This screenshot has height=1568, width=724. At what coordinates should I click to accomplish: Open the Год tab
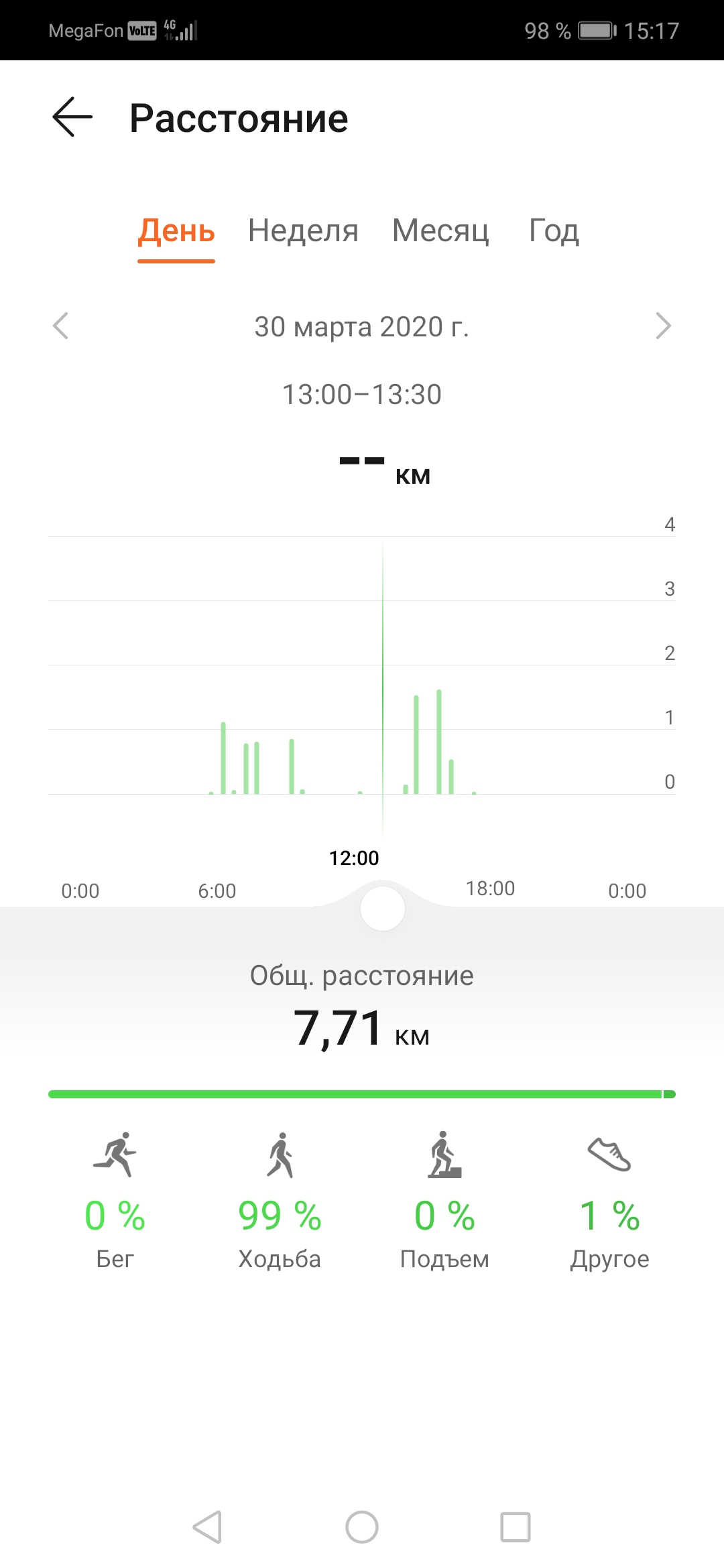tap(554, 231)
